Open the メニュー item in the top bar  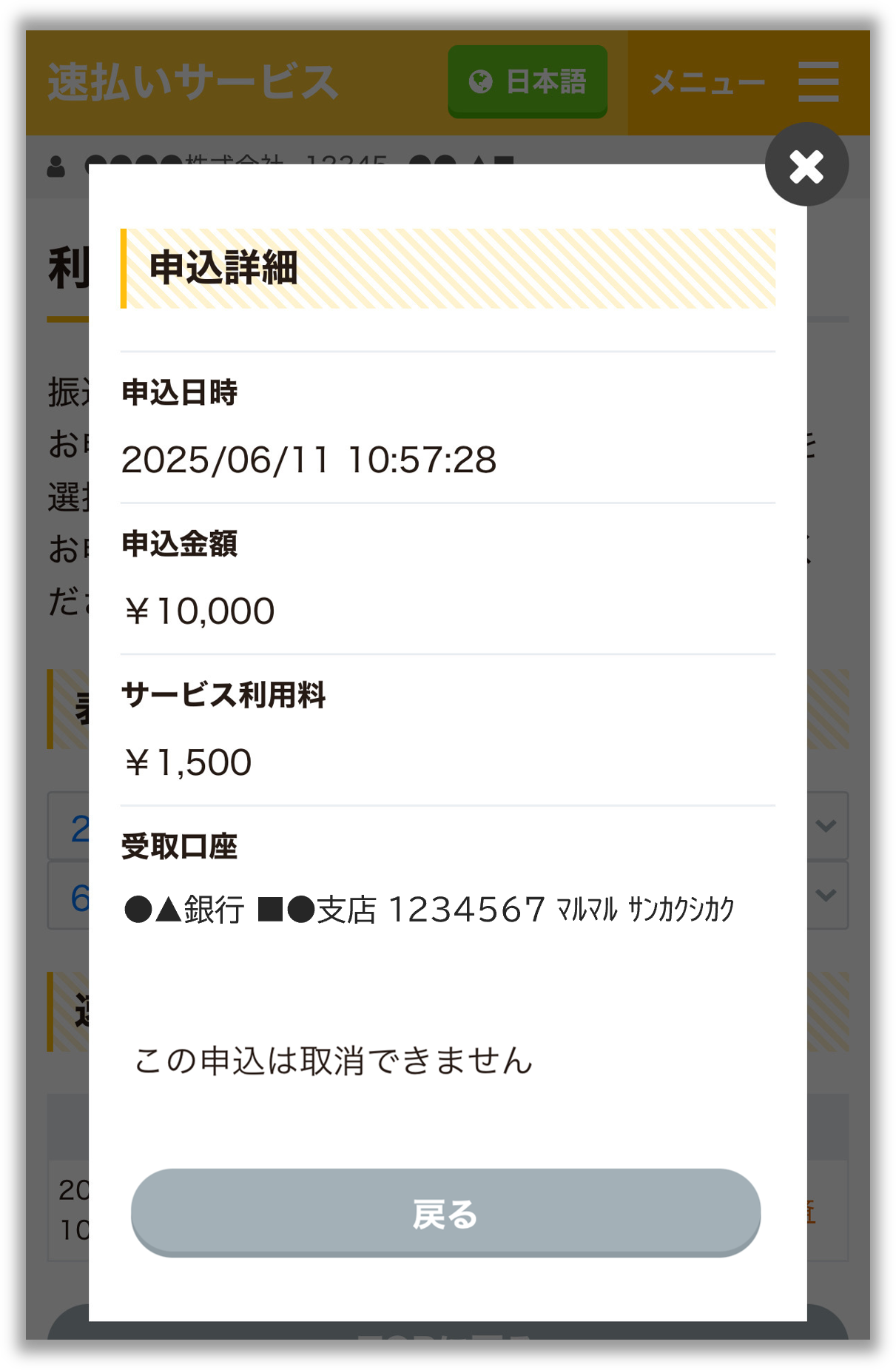pos(708,83)
